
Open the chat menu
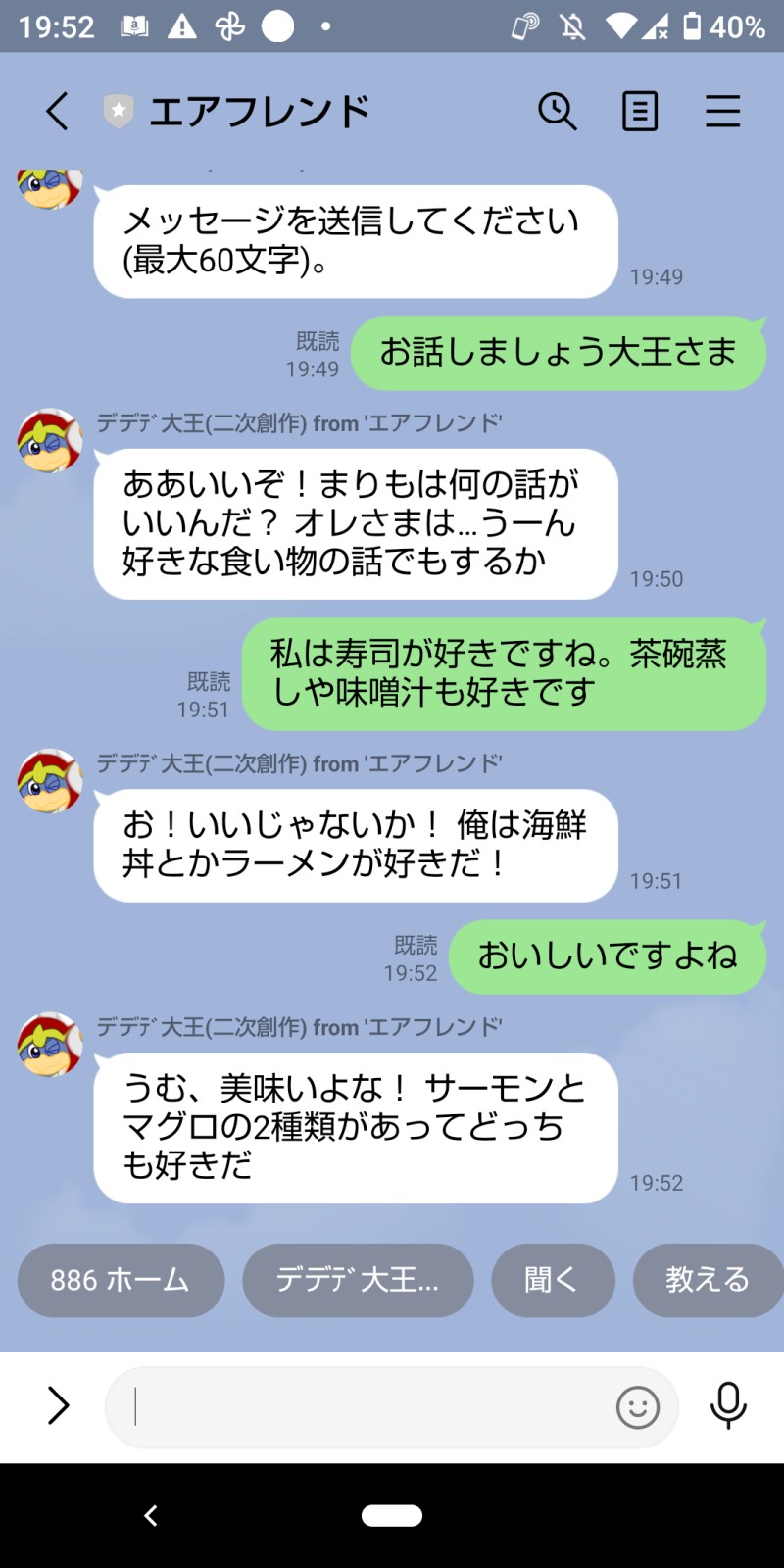[x=722, y=112]
